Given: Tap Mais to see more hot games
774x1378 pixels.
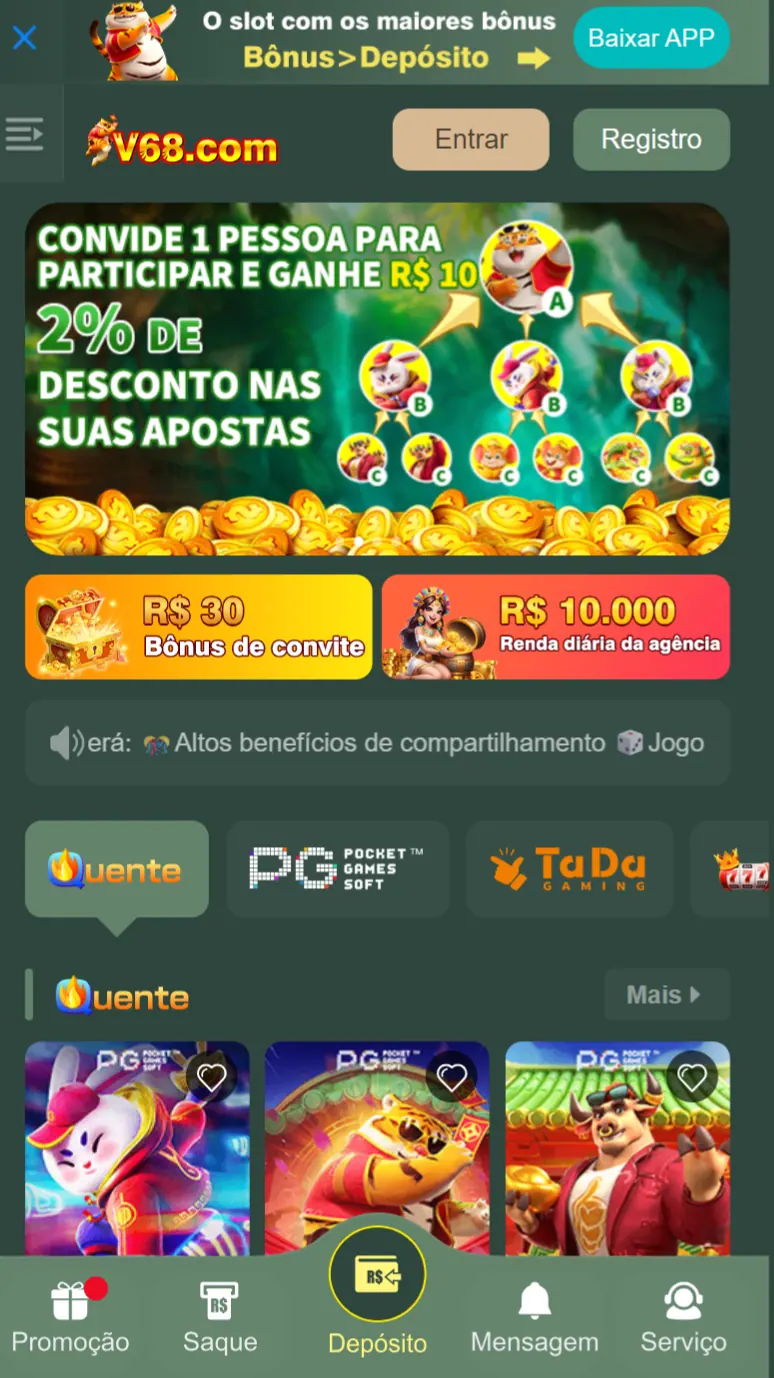Looking at the screenshot, I should (x=666, y=995).
